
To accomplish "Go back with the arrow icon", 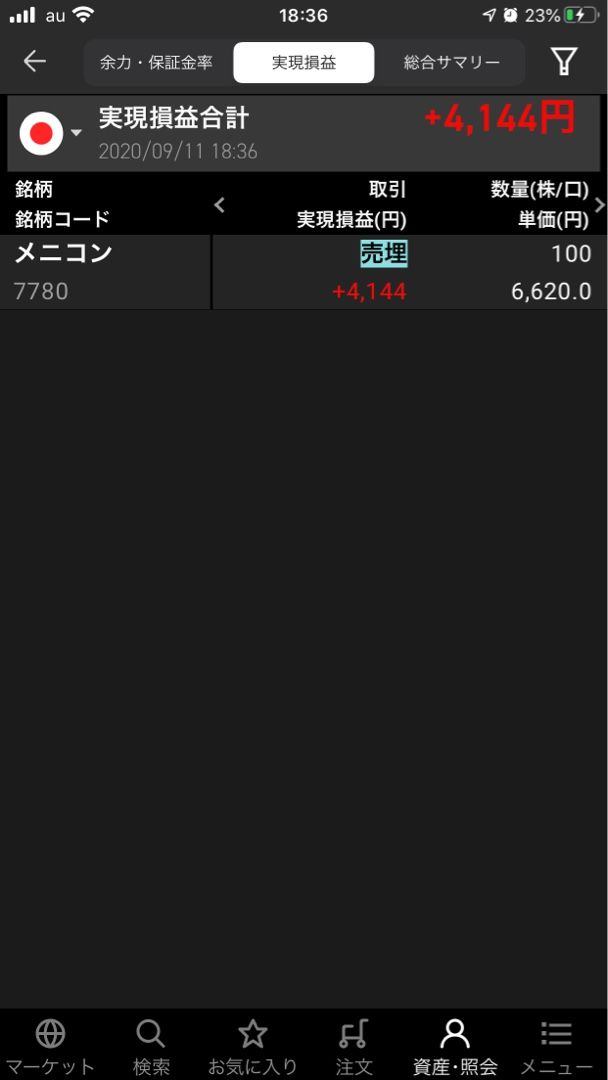I will click(35, 62).
